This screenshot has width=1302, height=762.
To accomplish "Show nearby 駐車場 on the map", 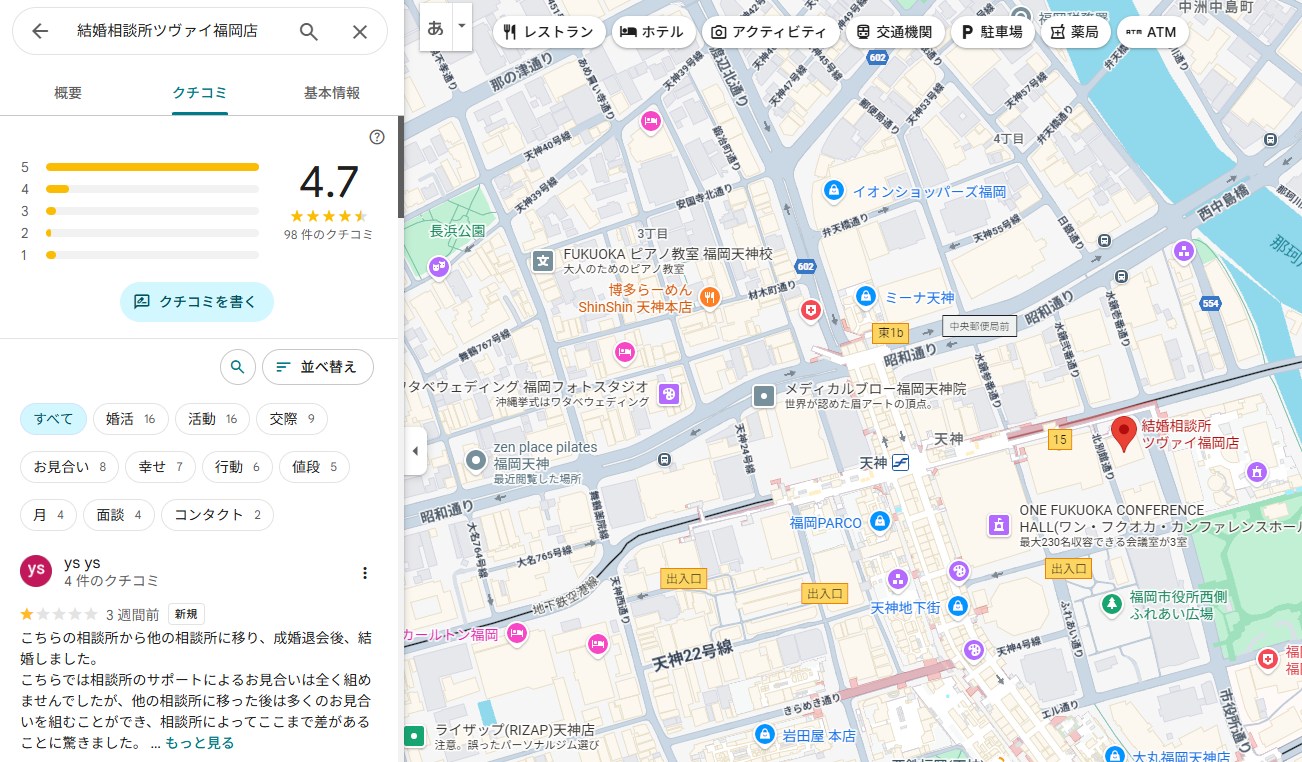I will pos(992,32).
